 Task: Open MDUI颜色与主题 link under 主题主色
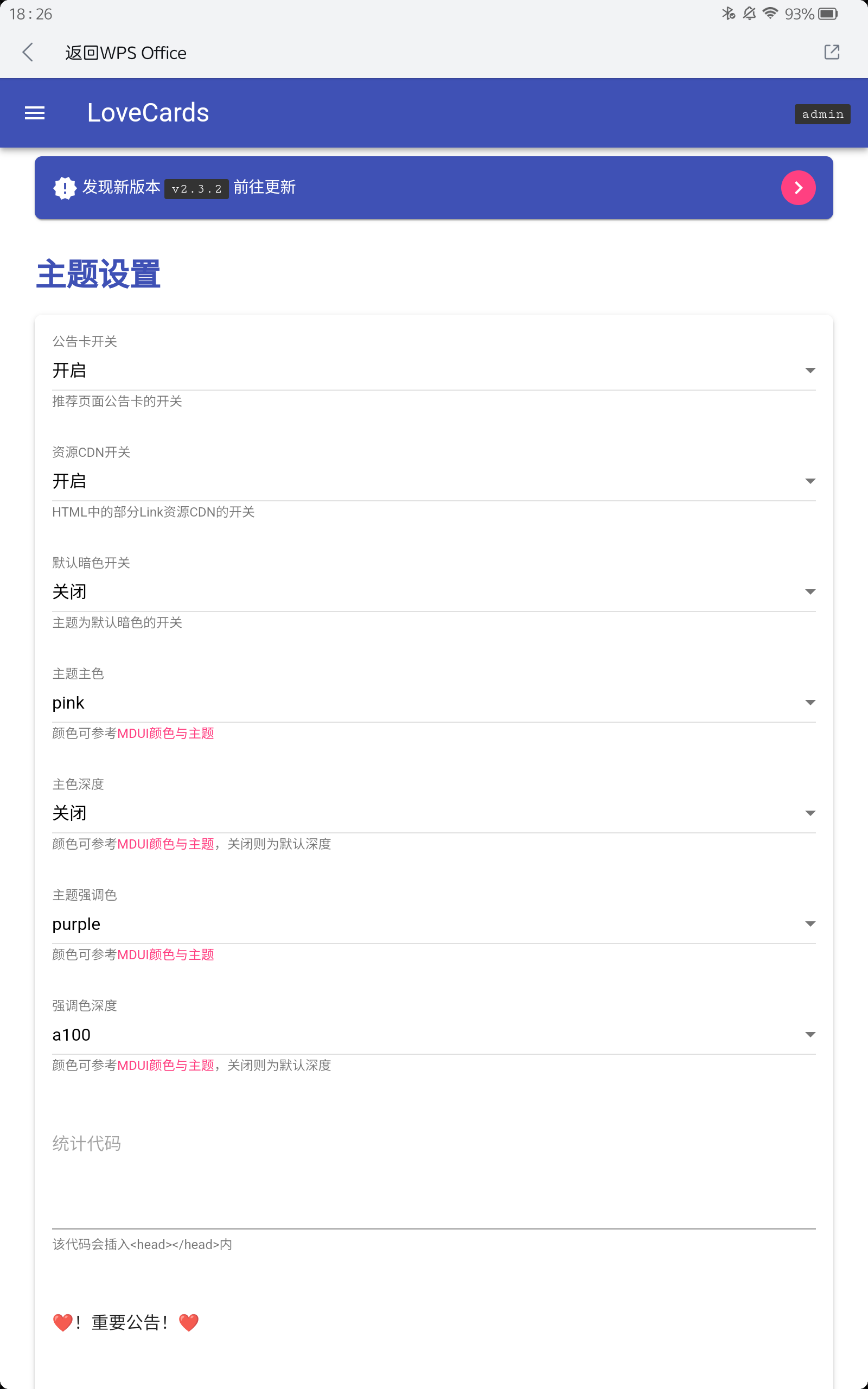coord(165,734)
